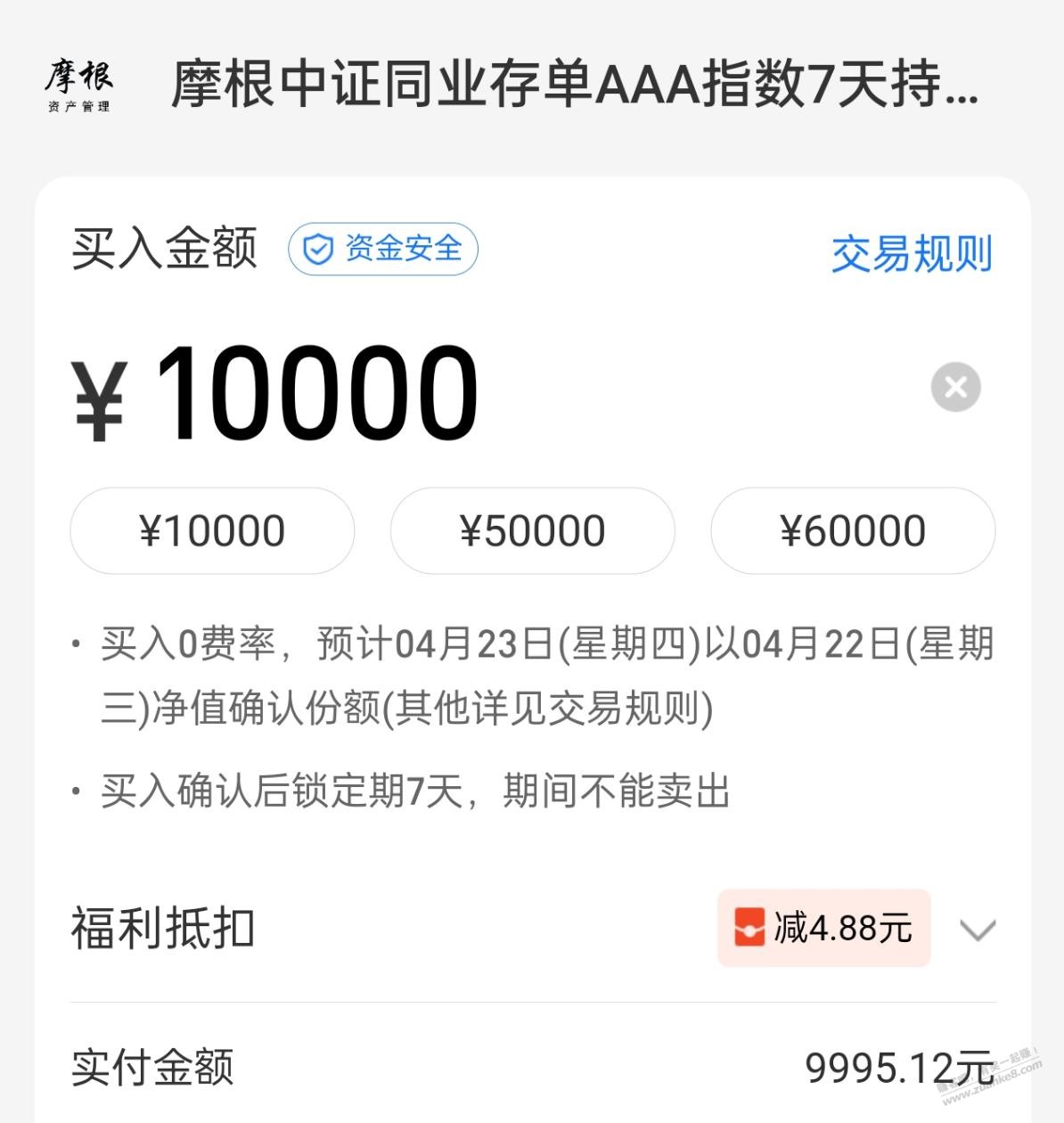The height and width of the screenshot is (1123, 1064).
Task: Tap the fund logo in the header
Action: pos(79,86)
